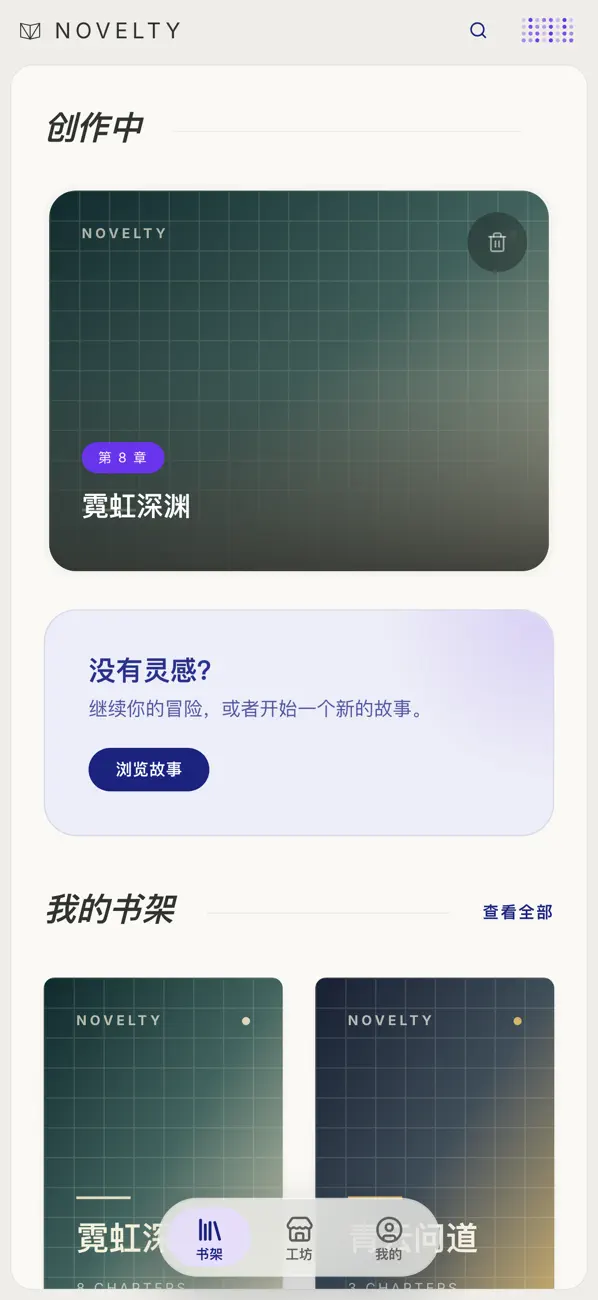Continue the 霓虹深渊 chapter 8 card
This screenshot has width=598, height=1300.
[x=299, y=381]
